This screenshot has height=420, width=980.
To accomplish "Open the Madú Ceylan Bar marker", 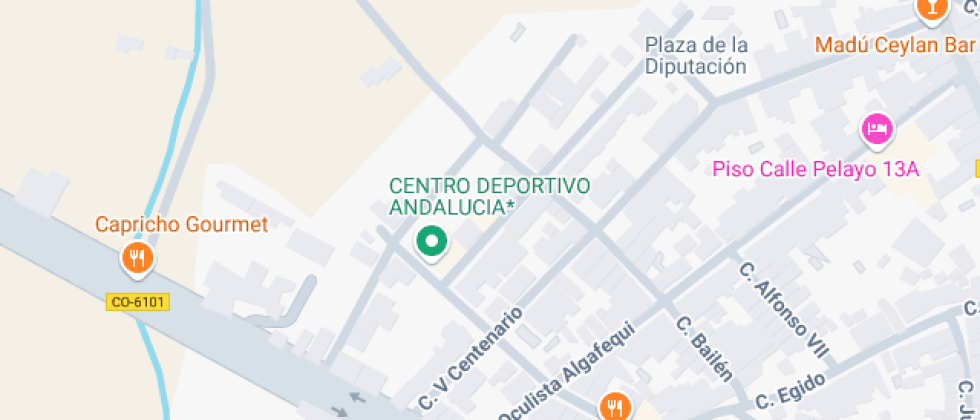I will coord(931,10).
